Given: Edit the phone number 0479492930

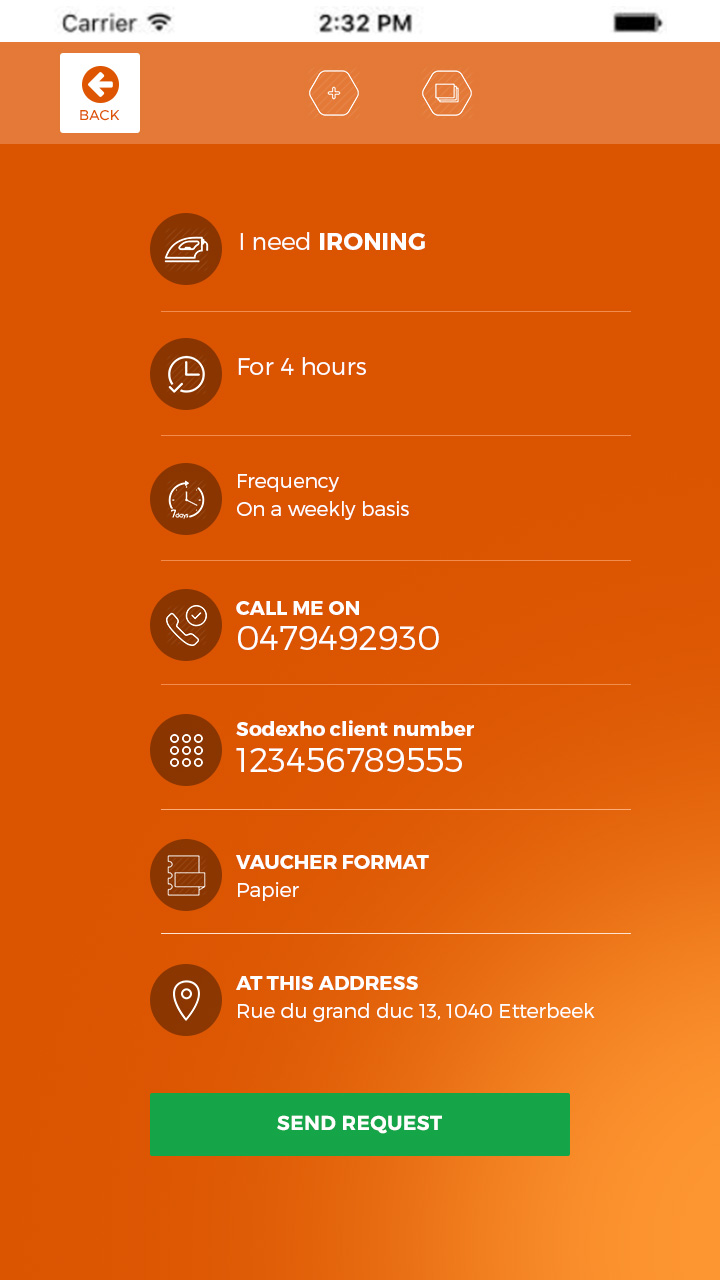Looking at the screenshot, I should pyautogui.click(x=337, y=638).
